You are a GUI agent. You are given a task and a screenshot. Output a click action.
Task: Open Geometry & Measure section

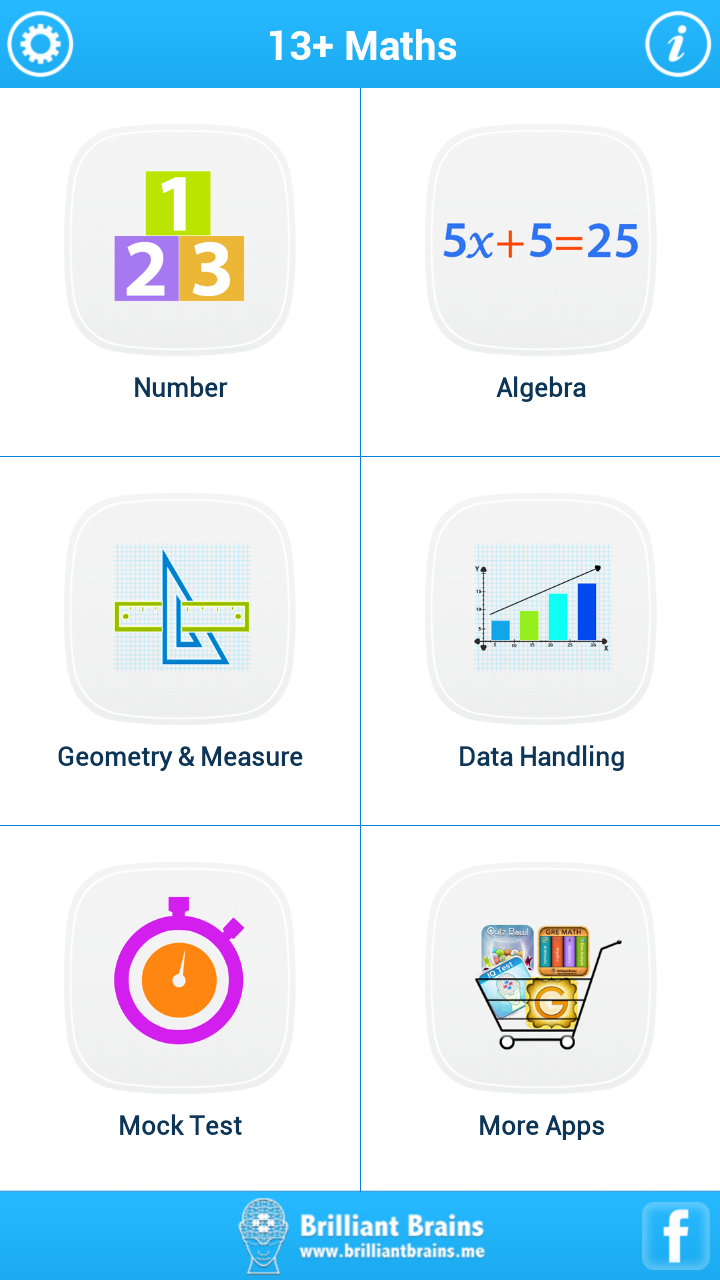click(x=180, y=608)
